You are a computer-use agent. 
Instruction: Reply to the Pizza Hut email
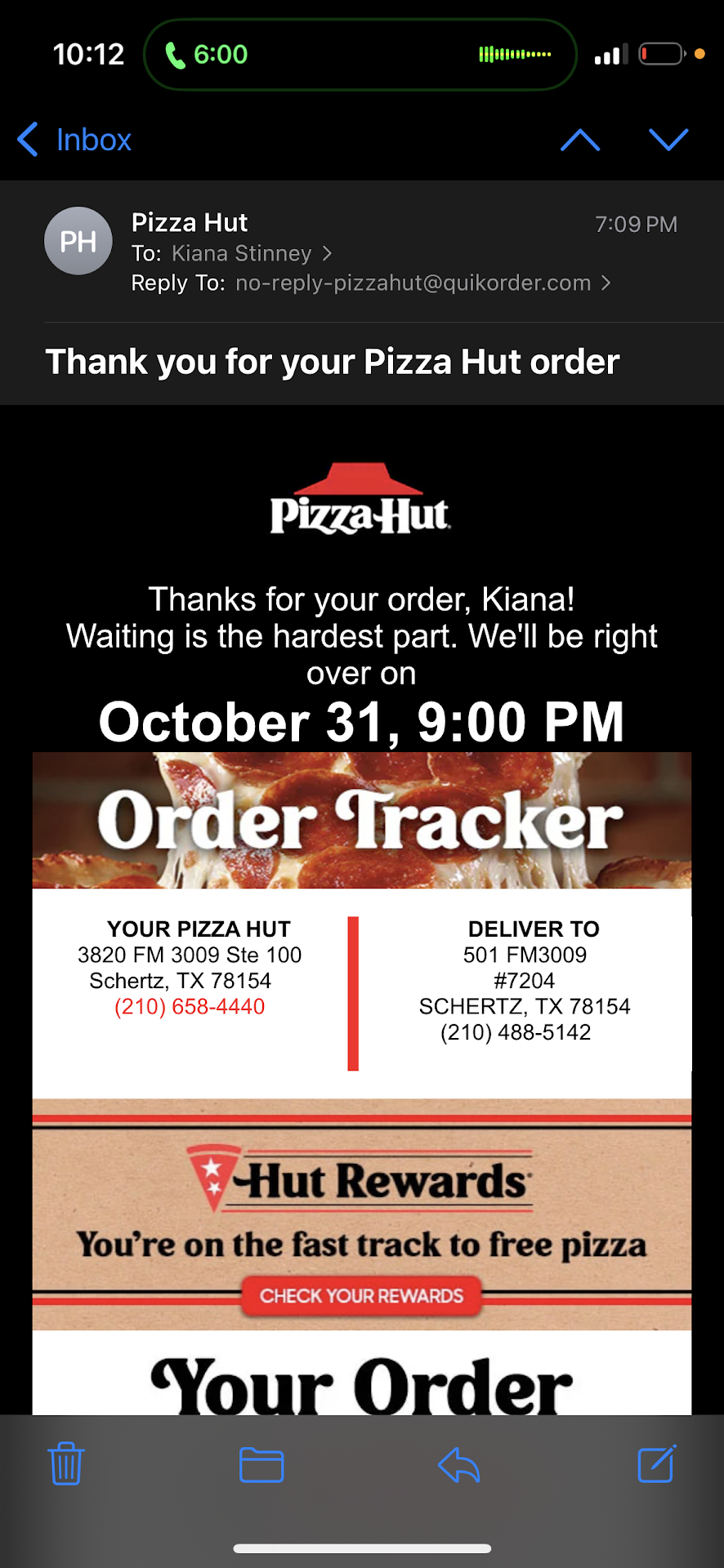pyautogui.click(x=458, y=1464)
